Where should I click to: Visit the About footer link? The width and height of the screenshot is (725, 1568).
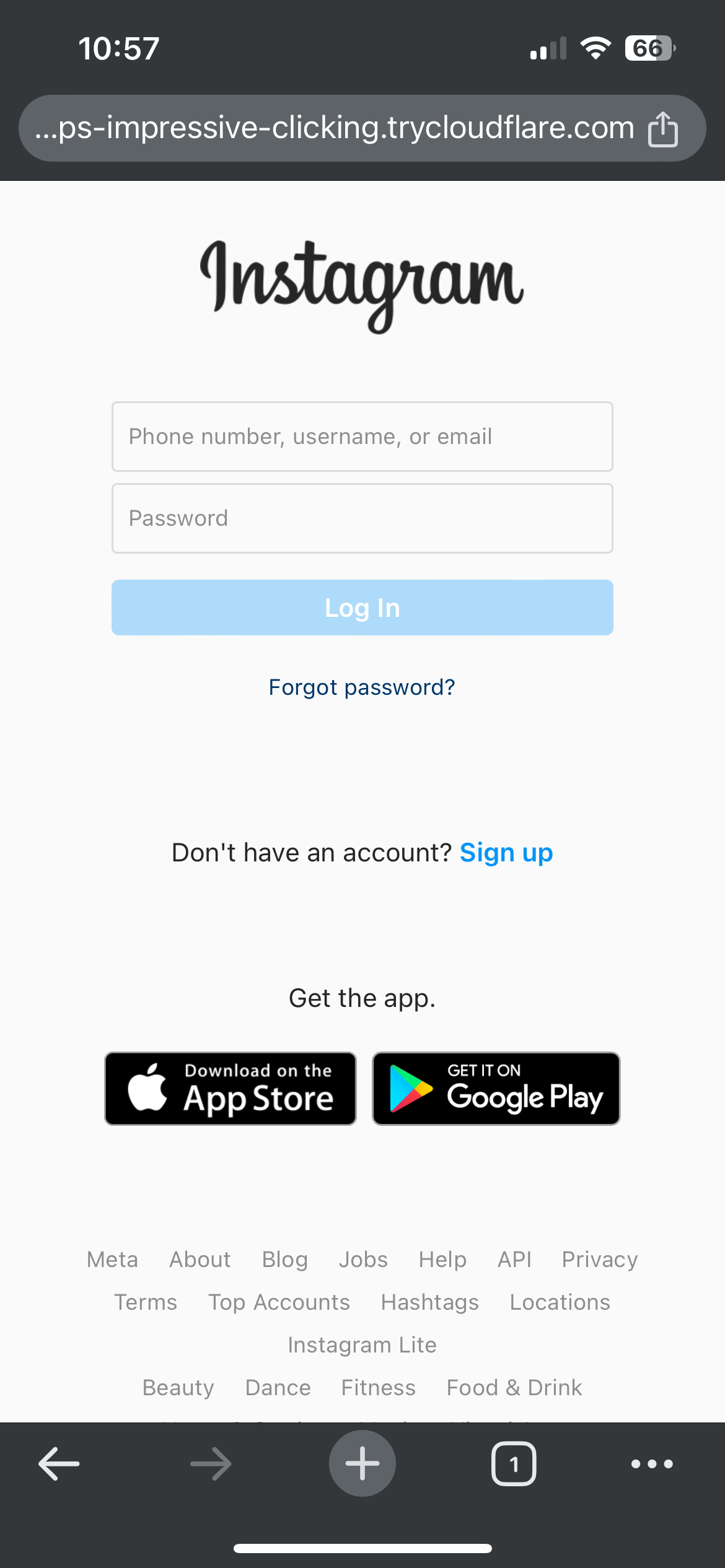[200, 1260]
